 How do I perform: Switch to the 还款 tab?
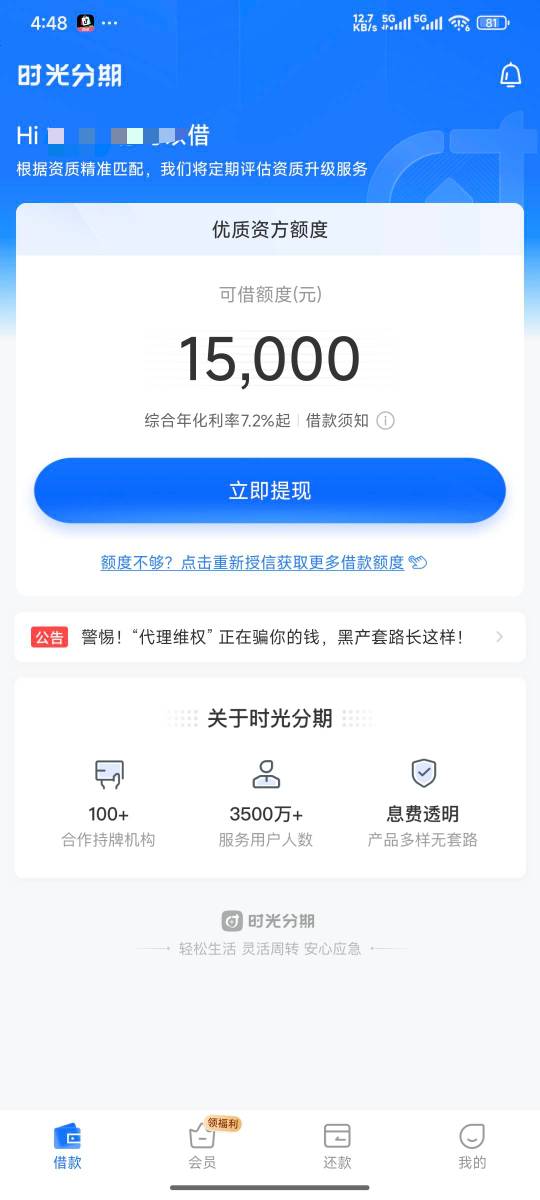click(x=337, y=1145)
